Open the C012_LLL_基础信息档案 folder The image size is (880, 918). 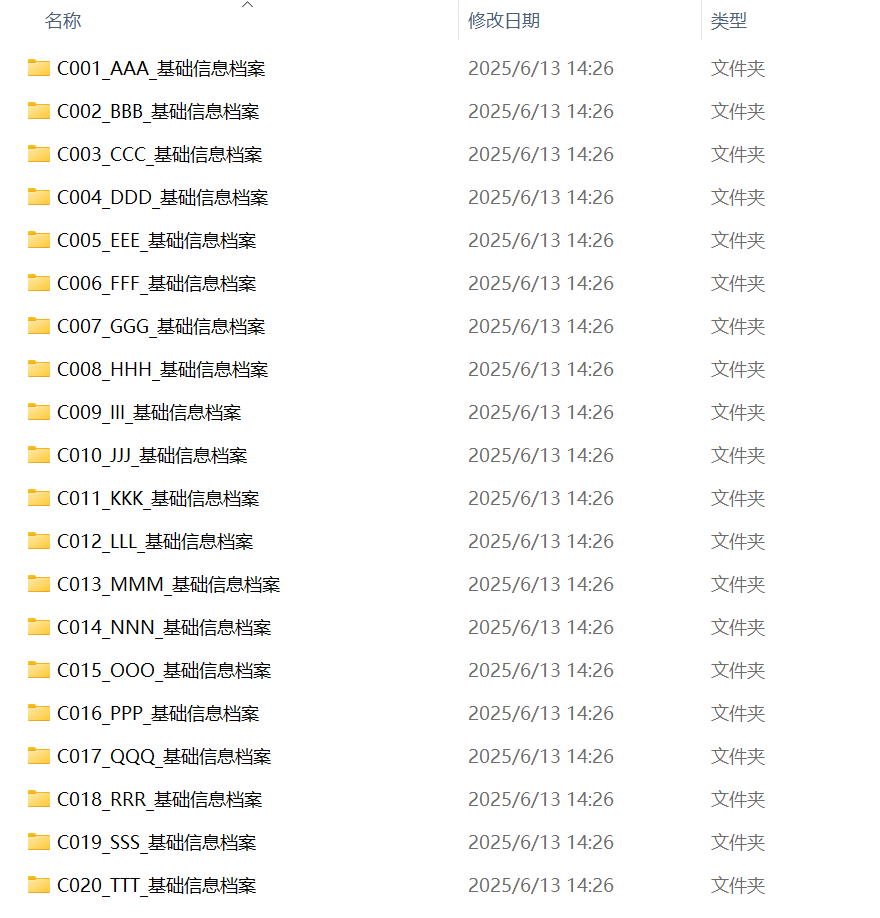pos(155,542)
